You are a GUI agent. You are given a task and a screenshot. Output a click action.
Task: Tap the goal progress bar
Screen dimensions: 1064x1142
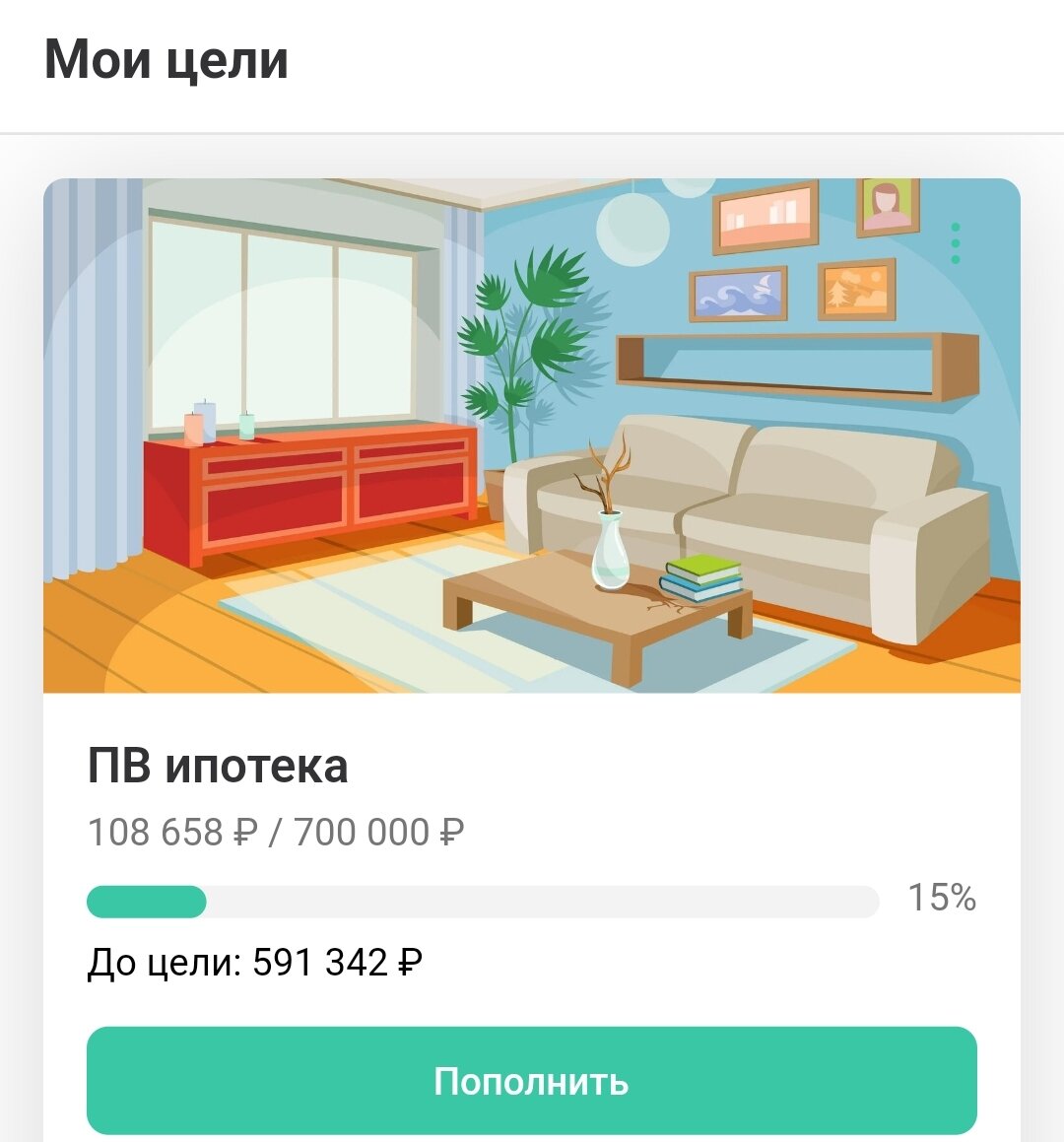483,900
